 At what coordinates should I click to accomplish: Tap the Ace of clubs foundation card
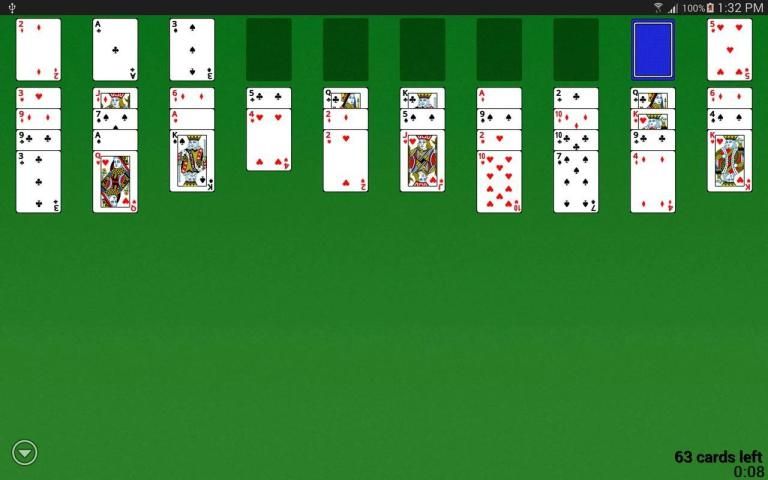(115, 49)
